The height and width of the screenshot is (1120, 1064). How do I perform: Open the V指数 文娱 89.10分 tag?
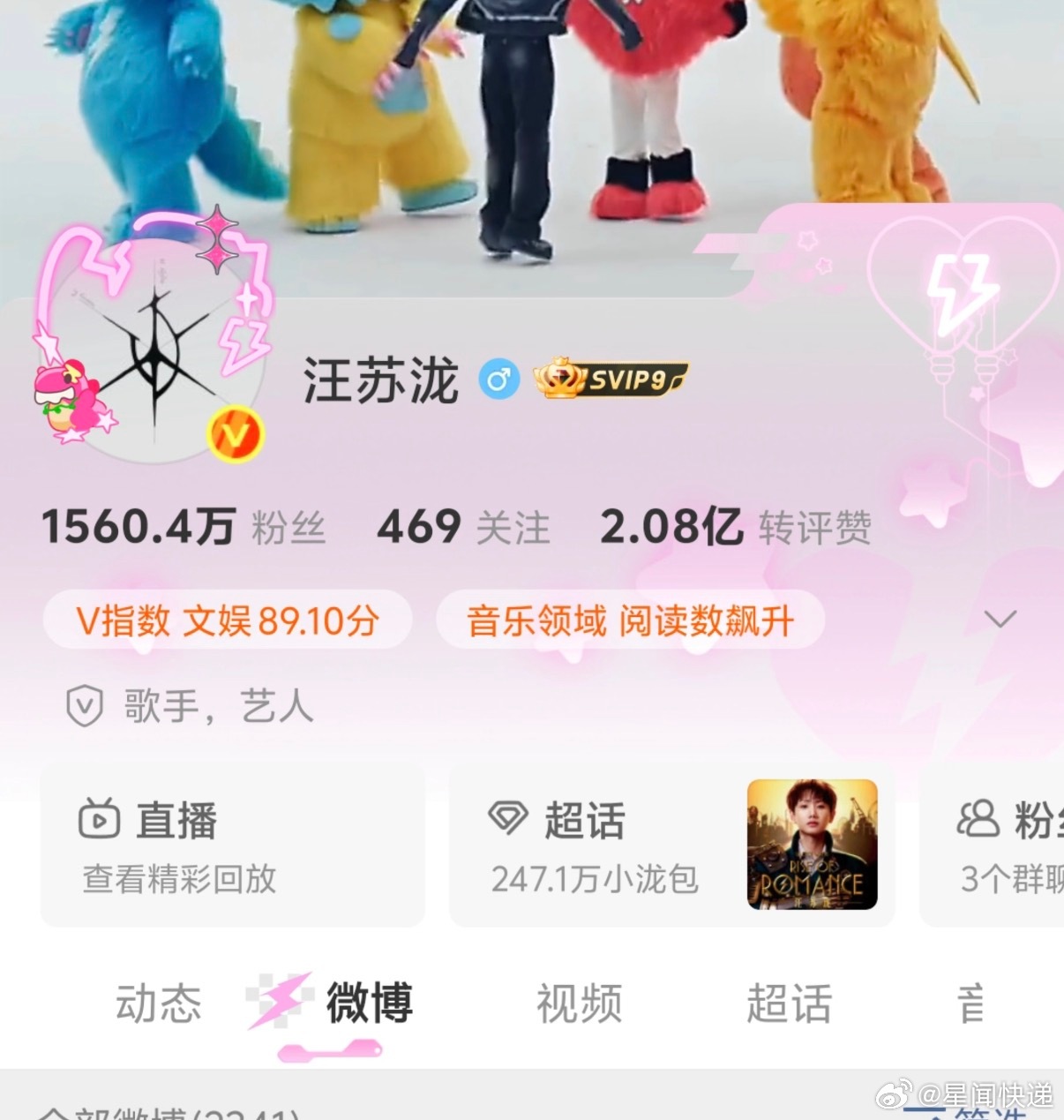click(x=227, y=620)
